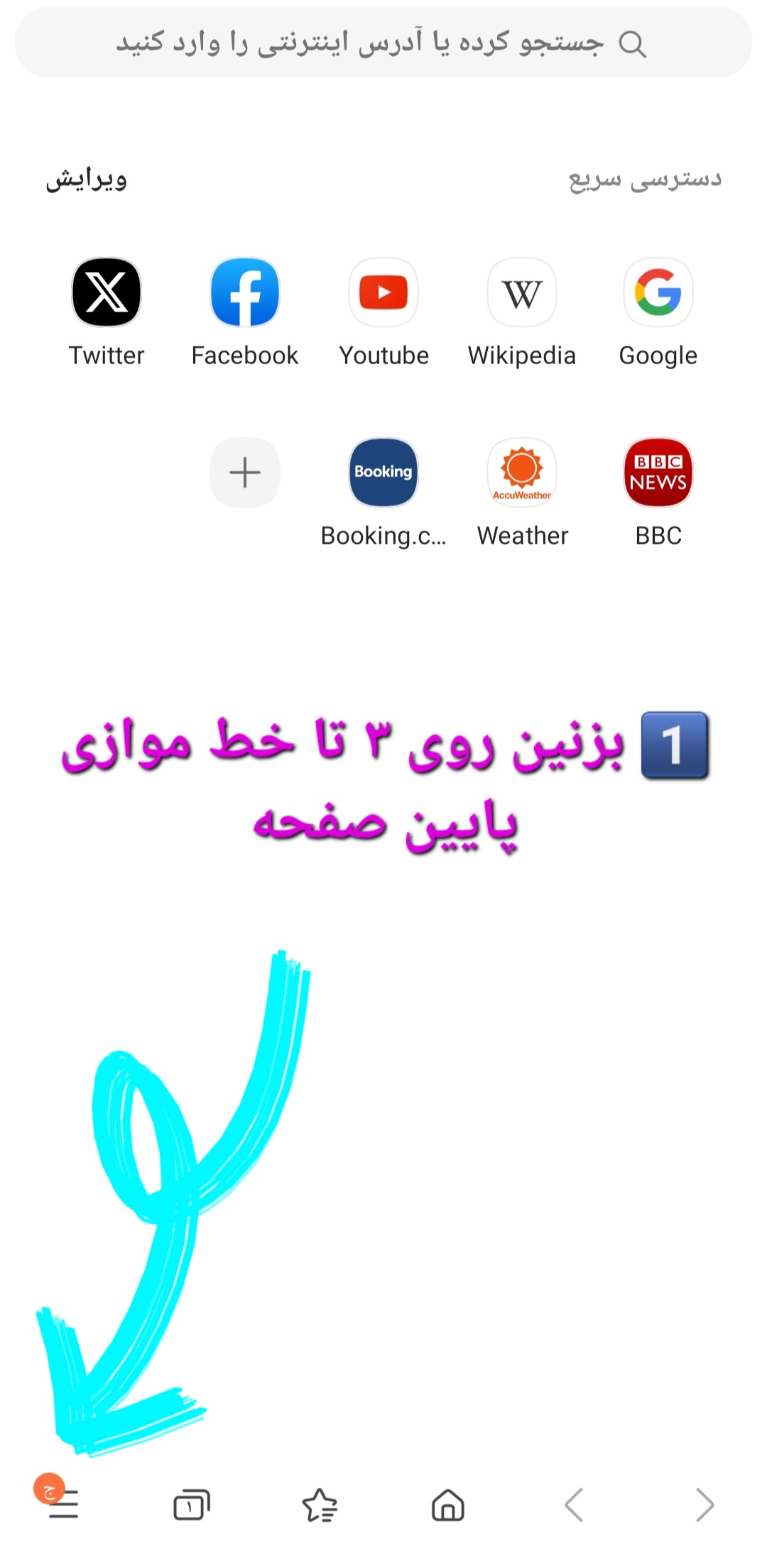Screen dimensions: 767x1568
Task: Tap the search or address bar
Action: [383, 43]
